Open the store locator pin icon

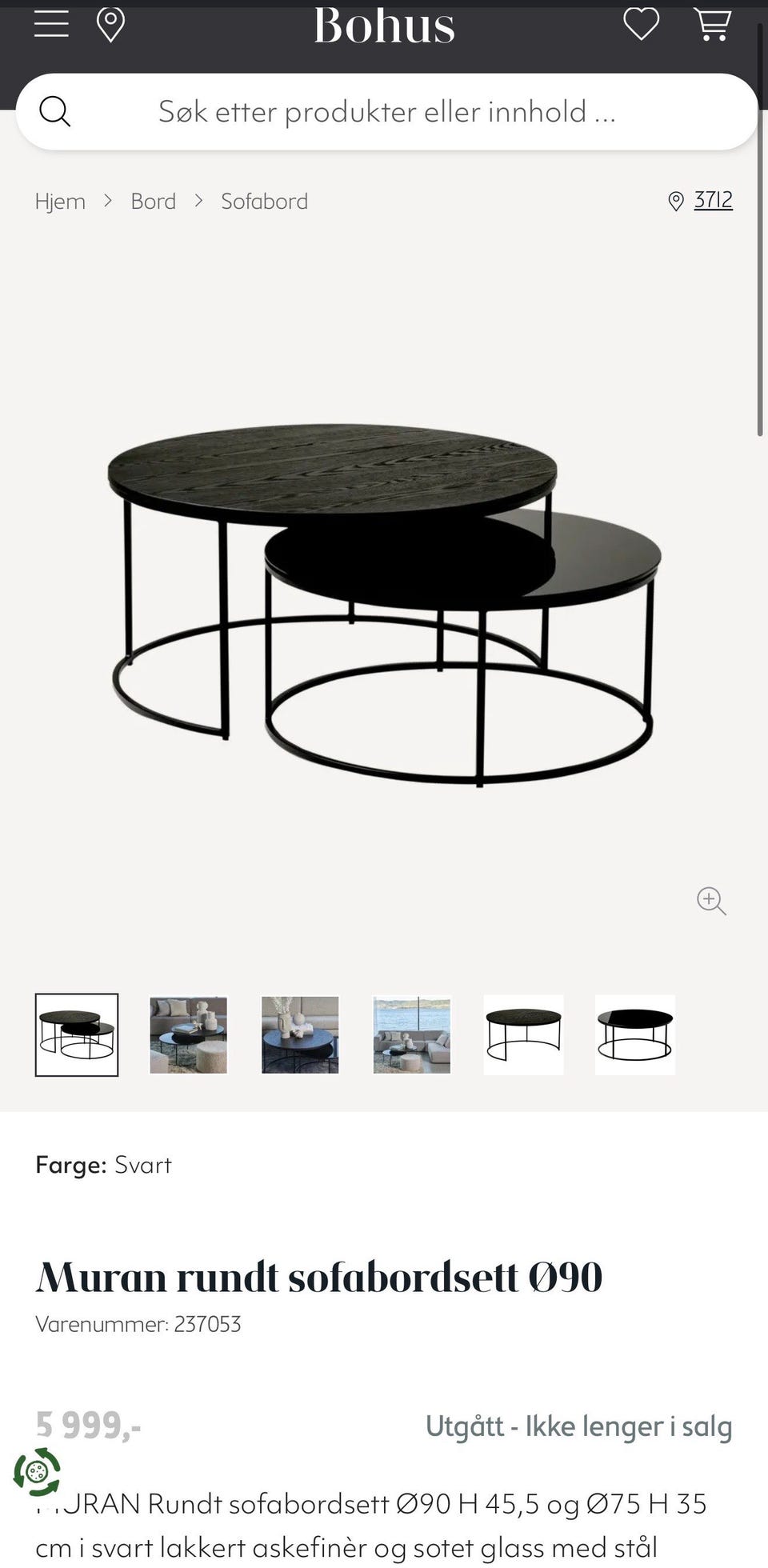(x=110, y=25)
